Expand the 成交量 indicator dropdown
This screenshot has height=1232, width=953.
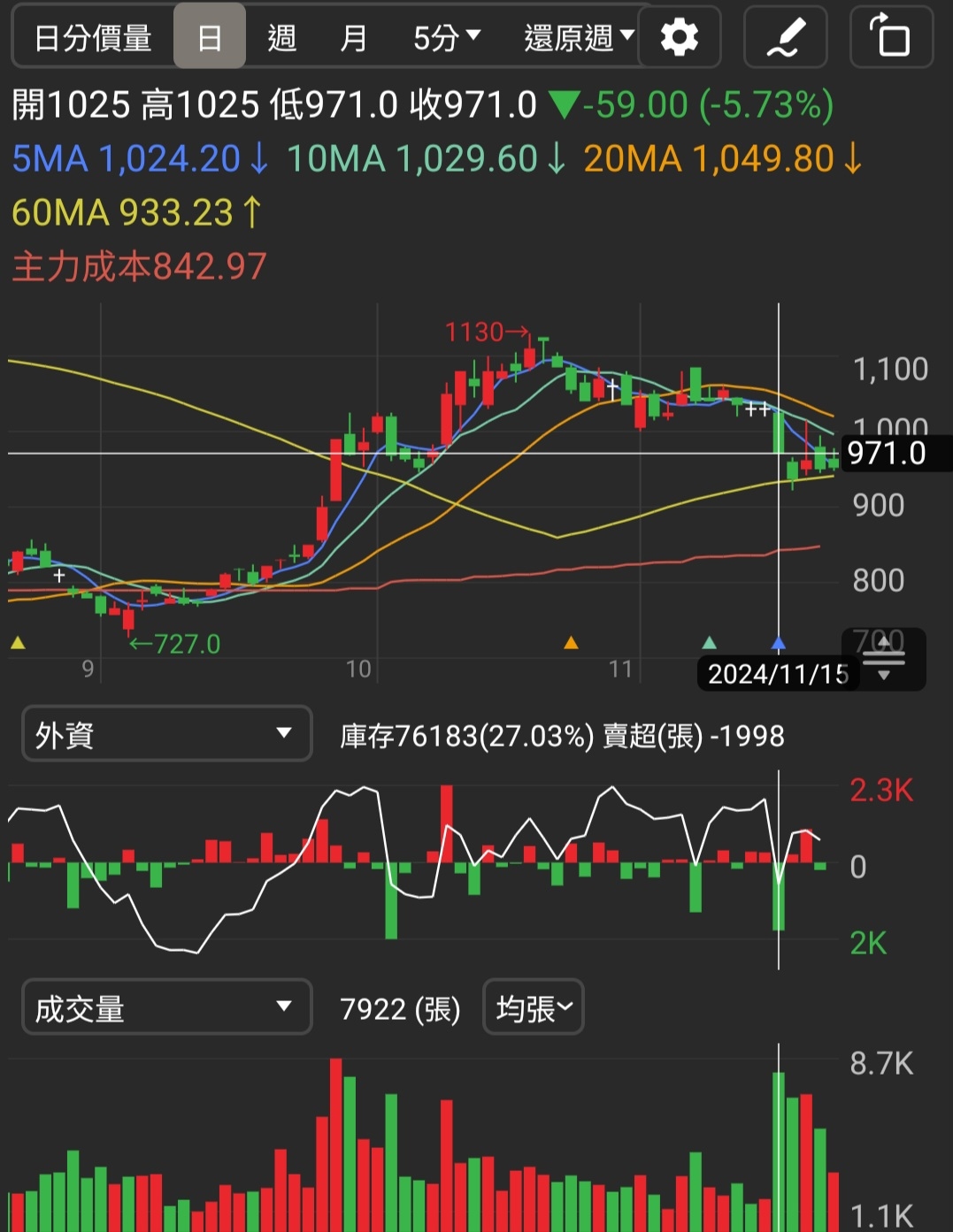pos(166,1007)
